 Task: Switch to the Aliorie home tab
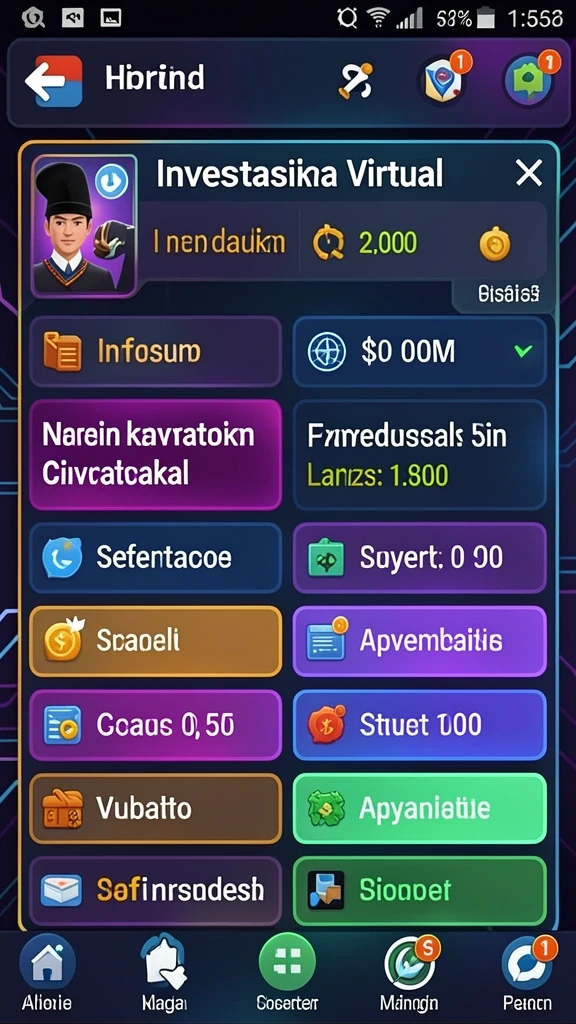[47, 974]
